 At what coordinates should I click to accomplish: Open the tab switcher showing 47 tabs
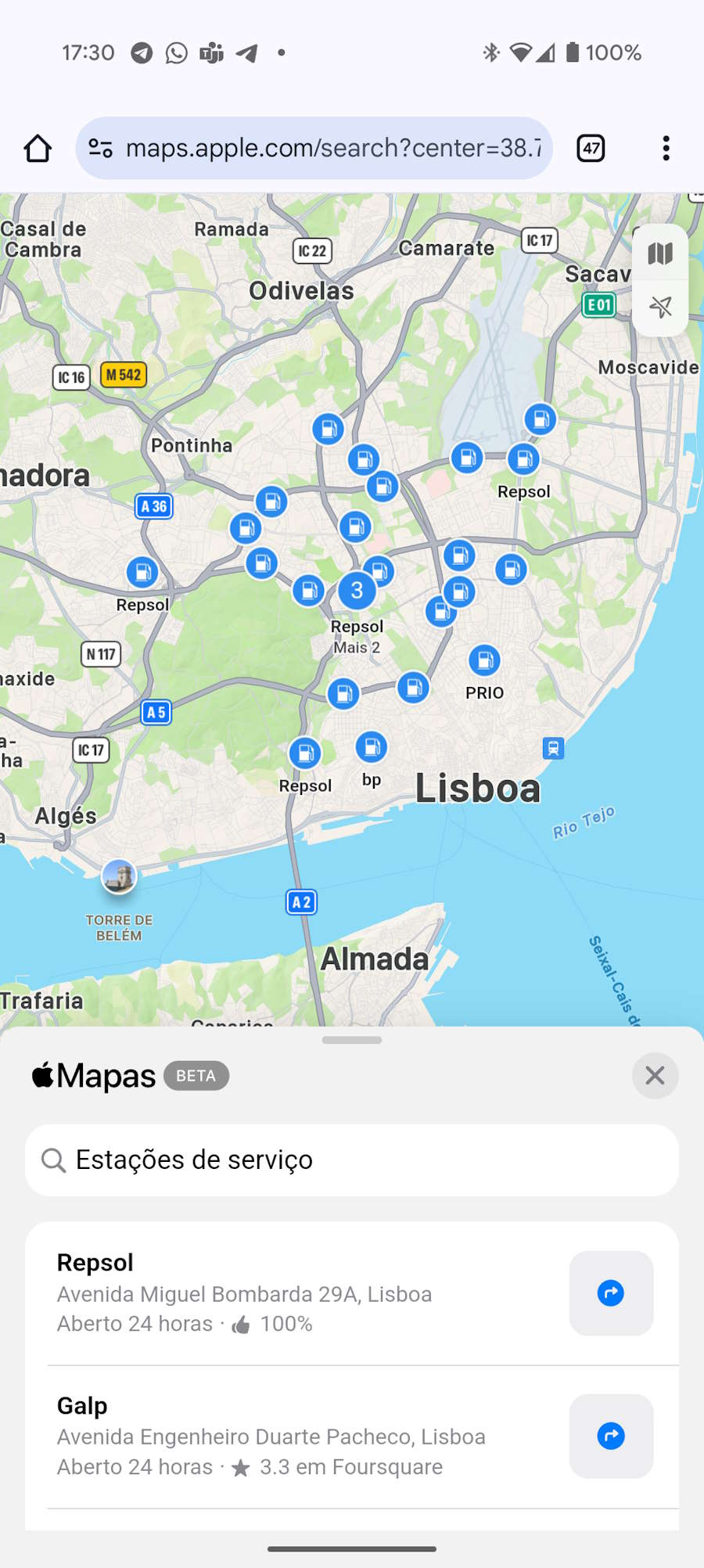591,148
